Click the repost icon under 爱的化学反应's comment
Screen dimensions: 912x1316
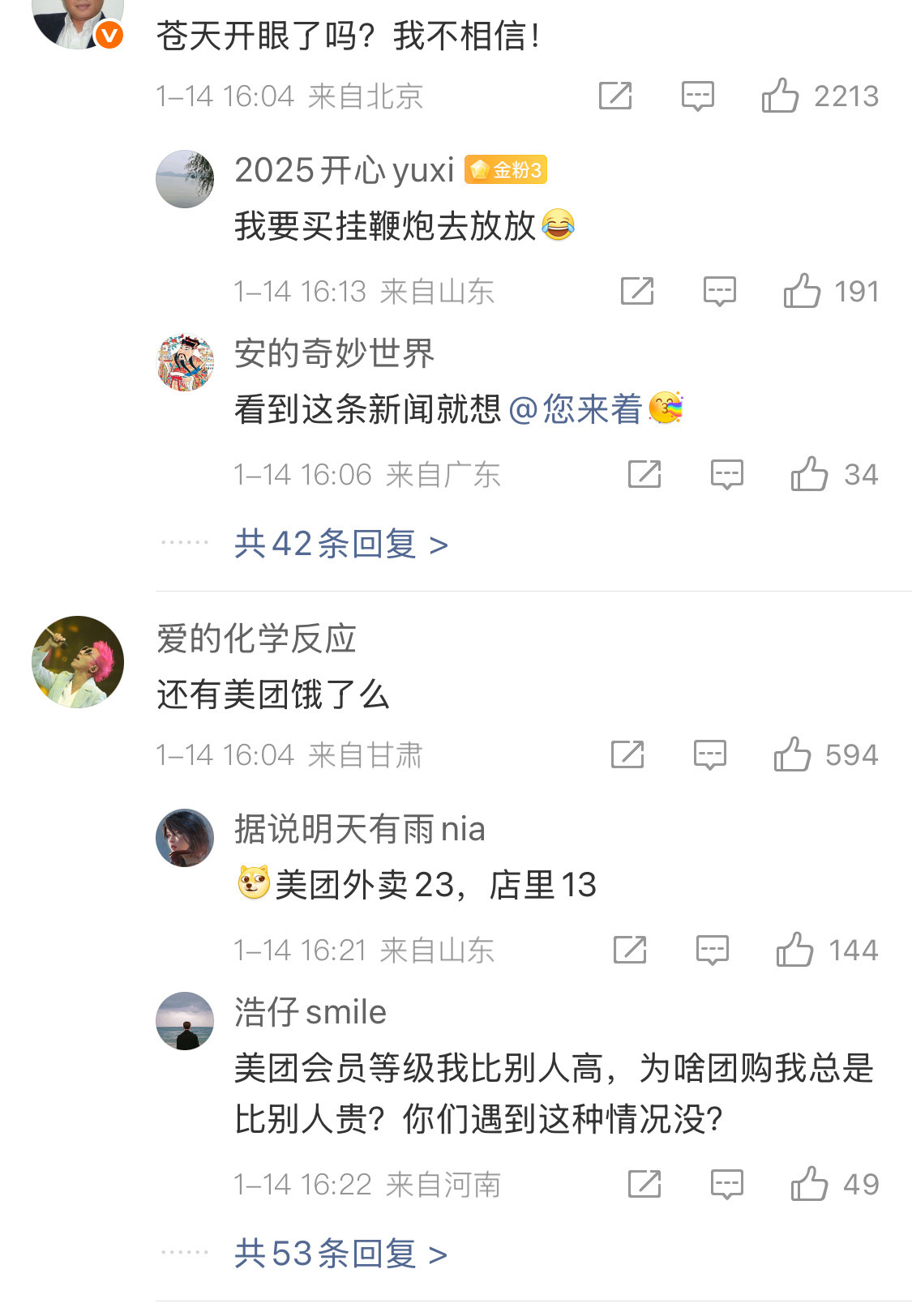(628, 754)
